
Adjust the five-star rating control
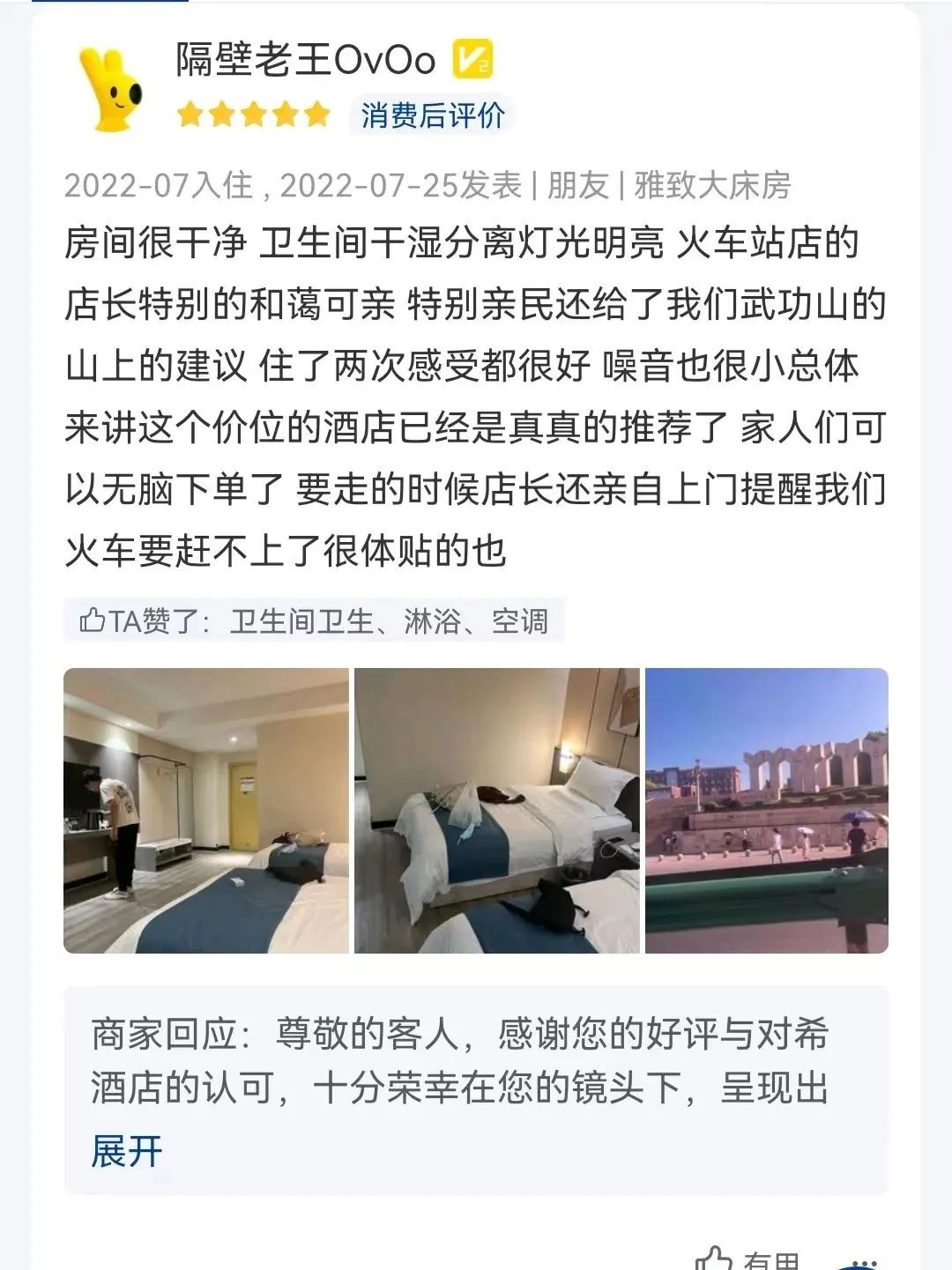[251, 115]
